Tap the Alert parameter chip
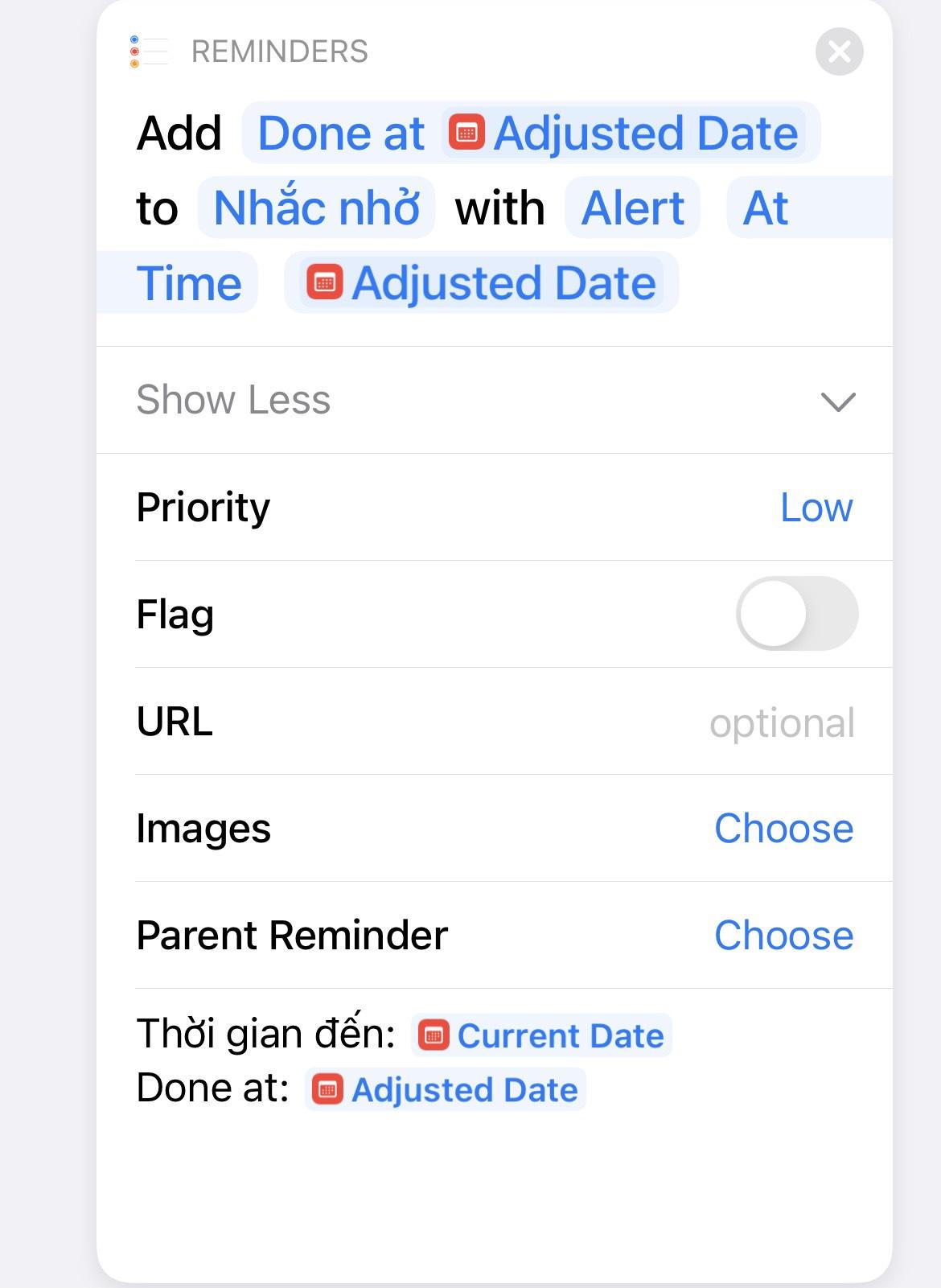The height and width of the screenshot is (1288, 941). (x=632, y=208)
